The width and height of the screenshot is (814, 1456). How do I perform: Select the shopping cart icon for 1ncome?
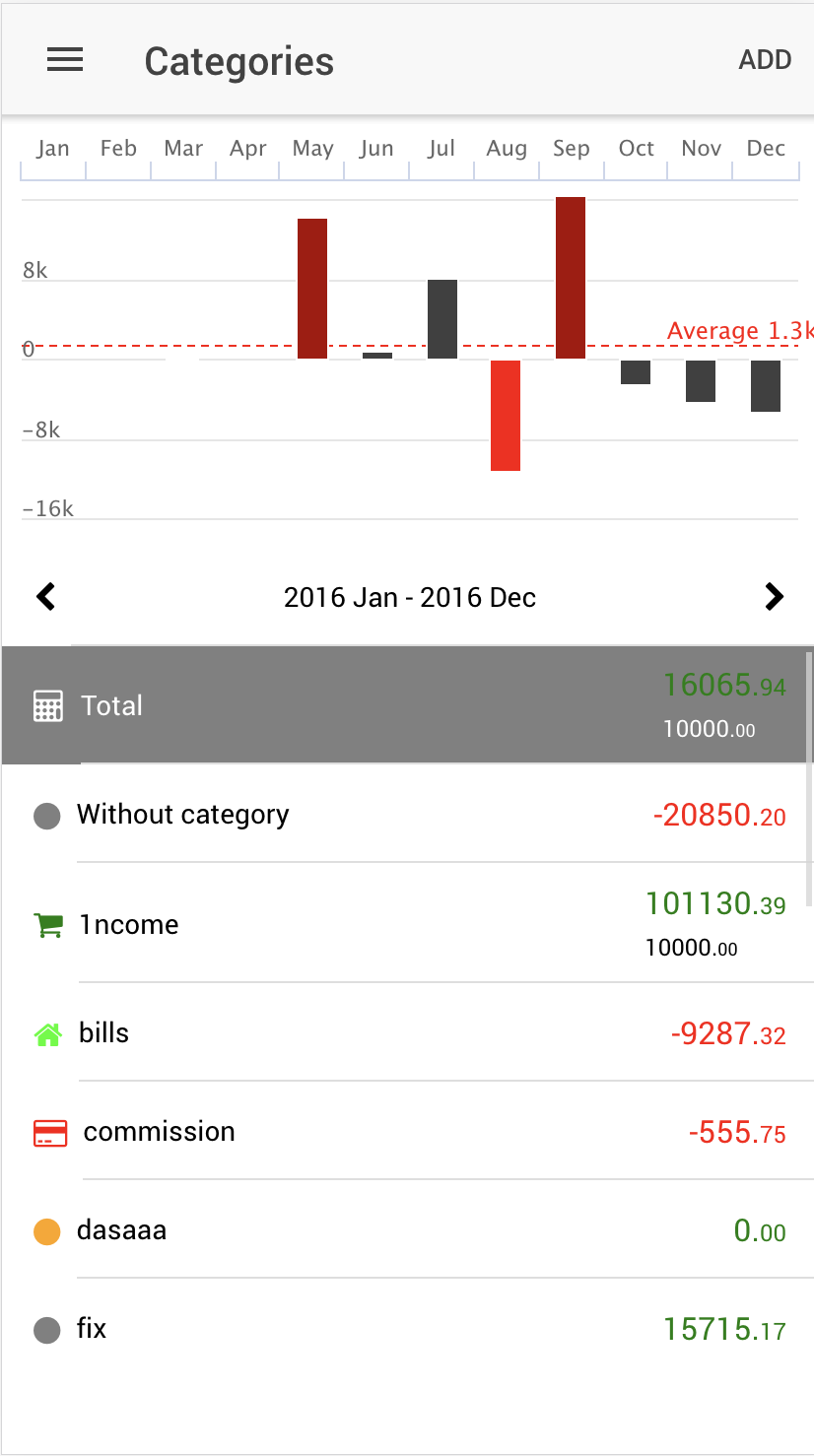(x=45, y=924)
